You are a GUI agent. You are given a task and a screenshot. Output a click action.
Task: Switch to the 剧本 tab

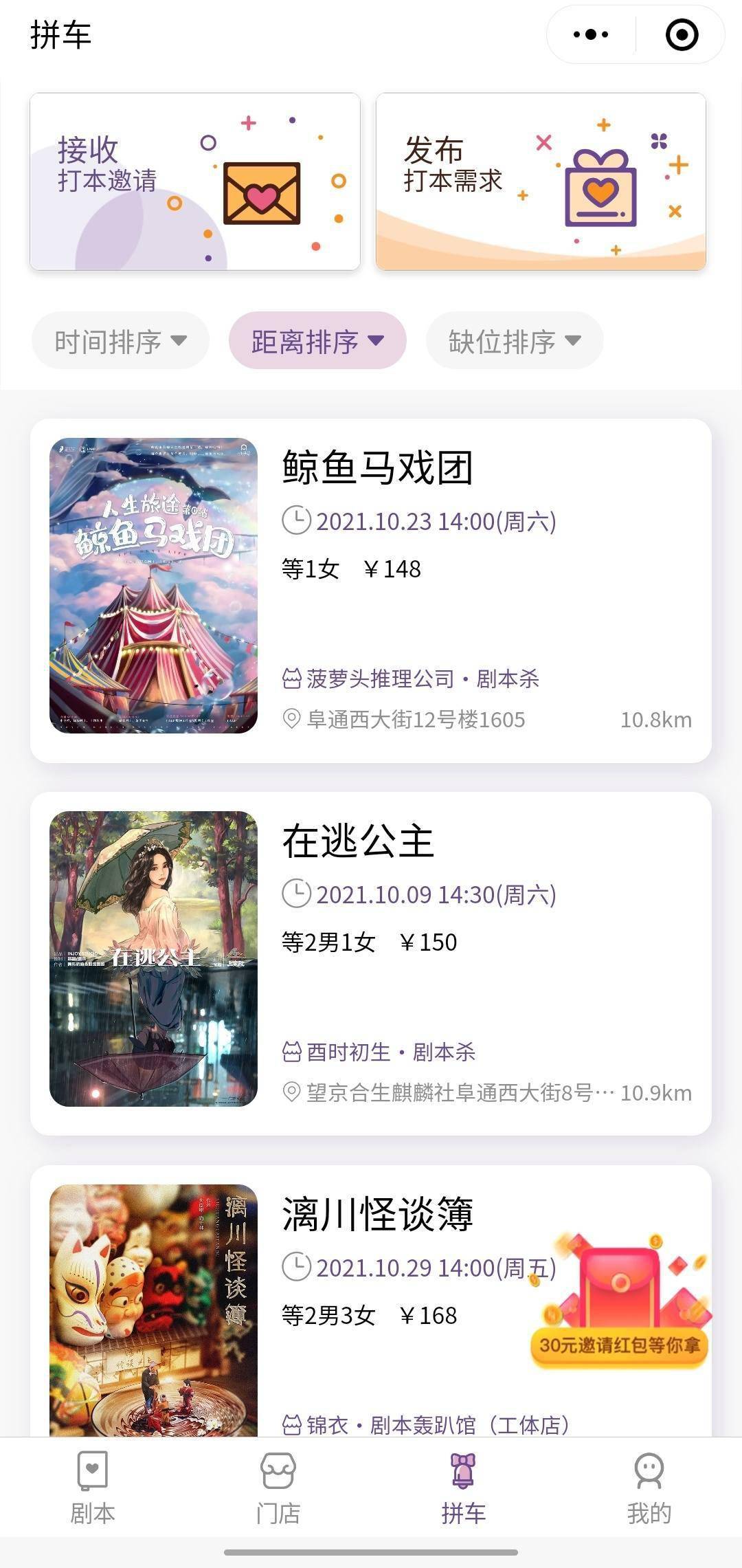93,1486
